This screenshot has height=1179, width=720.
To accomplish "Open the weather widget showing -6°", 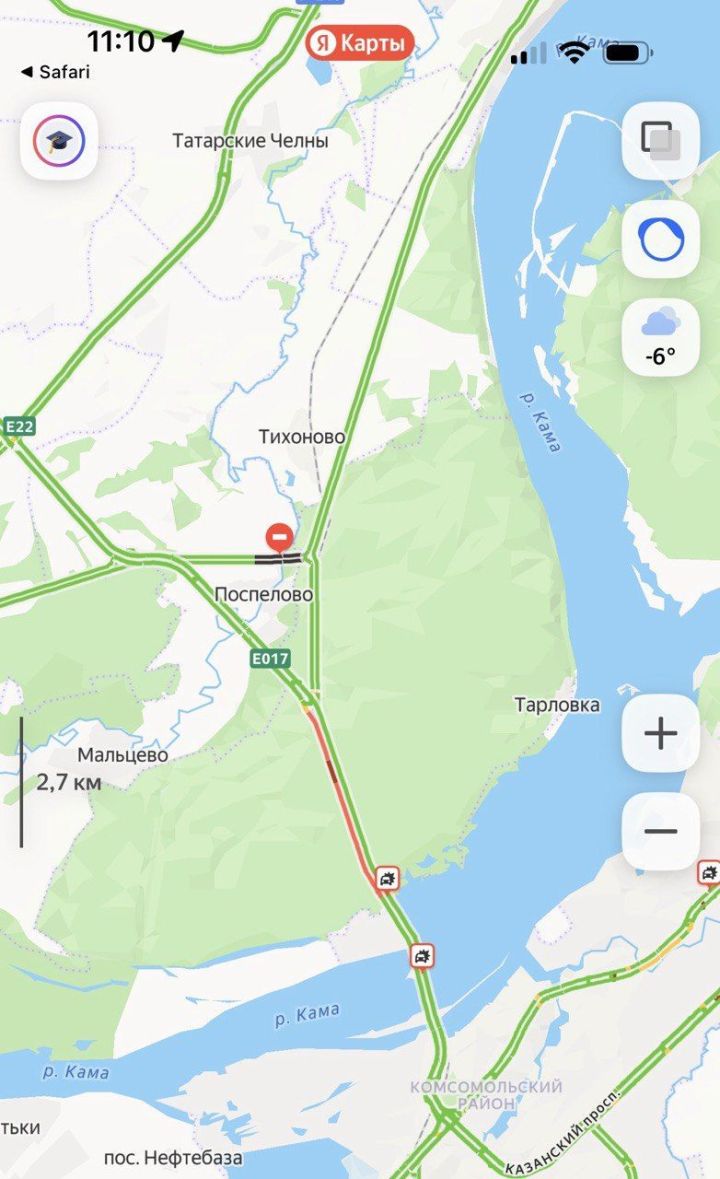I will (660, 337).
